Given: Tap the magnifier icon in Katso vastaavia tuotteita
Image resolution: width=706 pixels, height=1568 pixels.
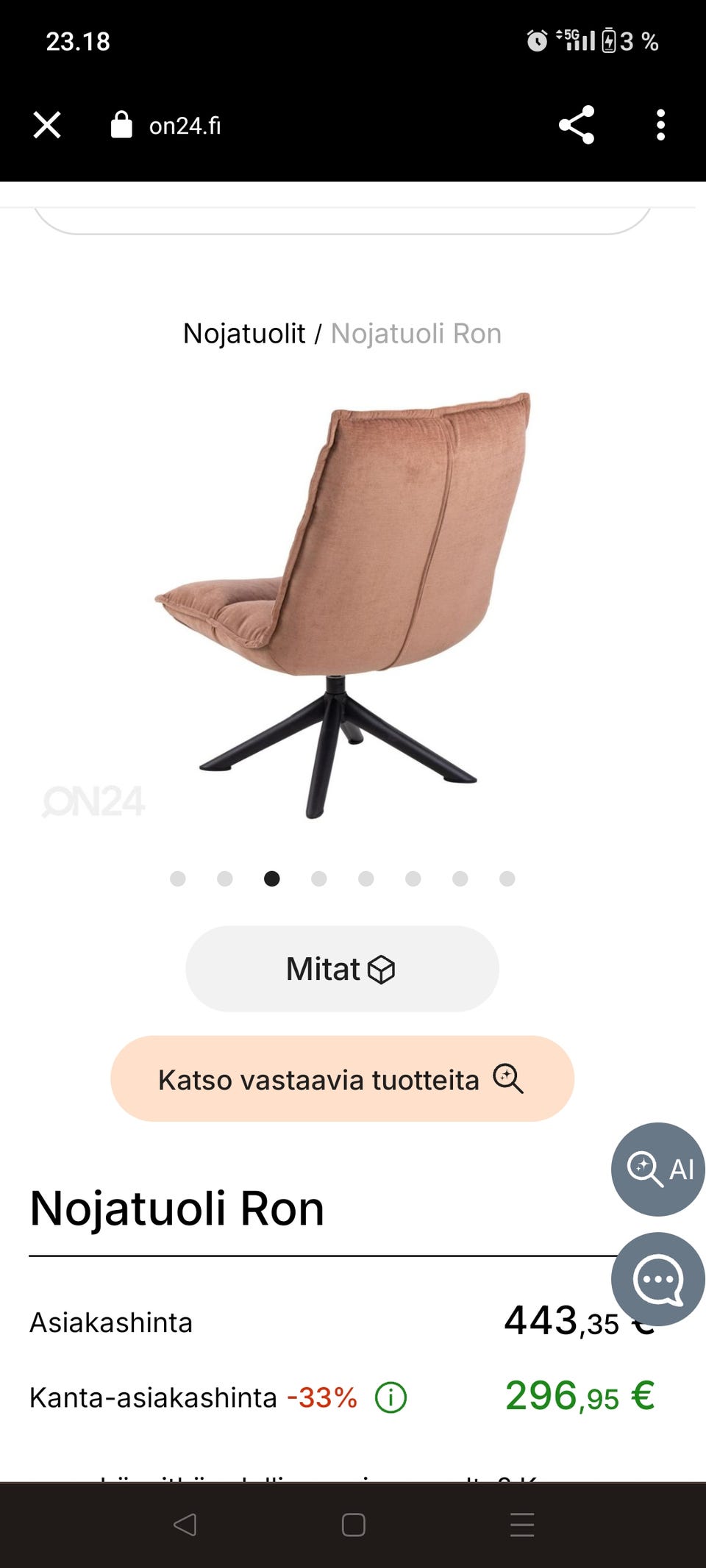Looking at the screenshot, I should pyautogui.click(x=509, y=1079).
